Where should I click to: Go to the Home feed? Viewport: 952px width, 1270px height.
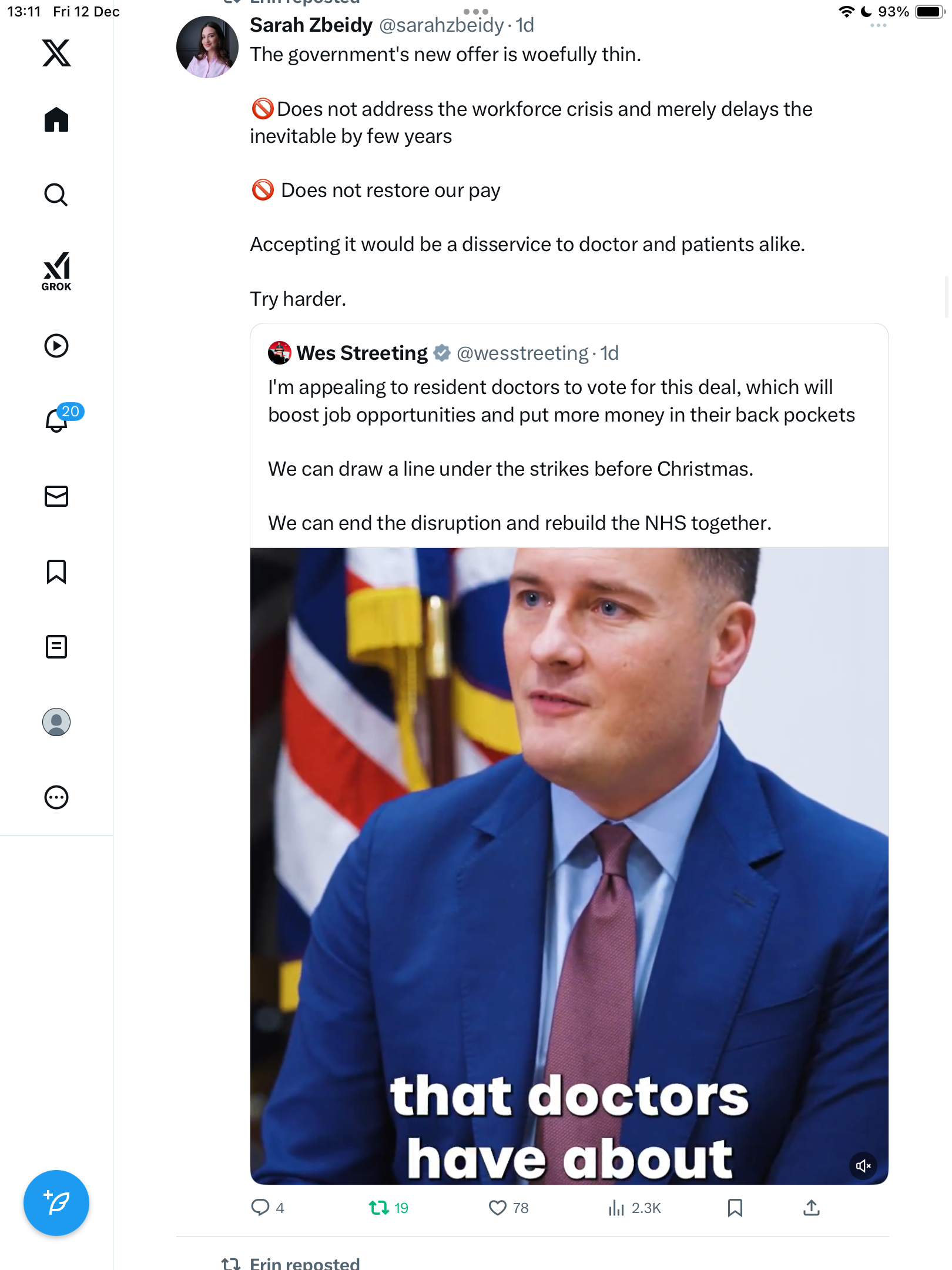pos(56,119)
